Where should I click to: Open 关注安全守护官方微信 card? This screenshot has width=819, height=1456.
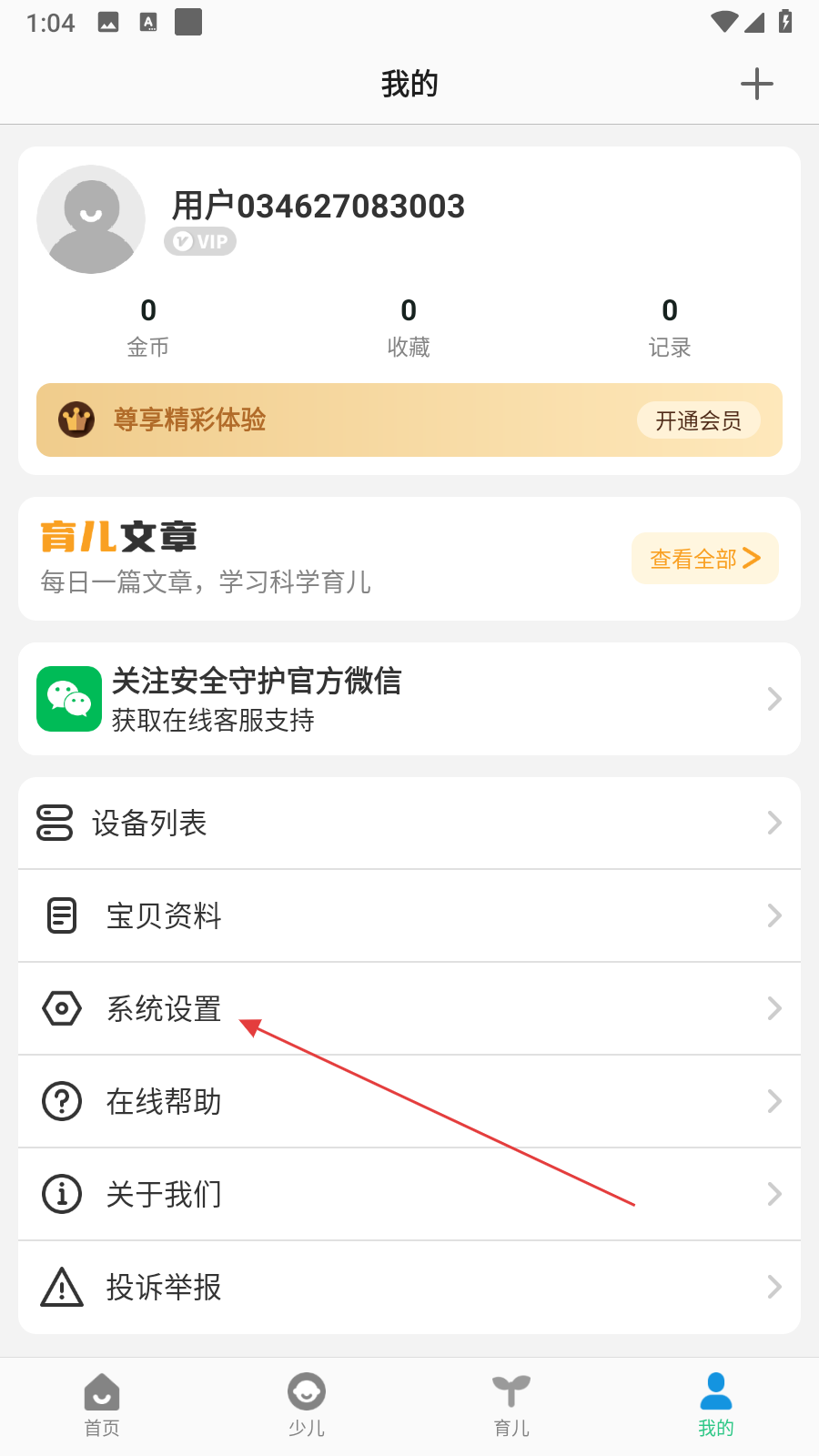click(x=409, y=699)
